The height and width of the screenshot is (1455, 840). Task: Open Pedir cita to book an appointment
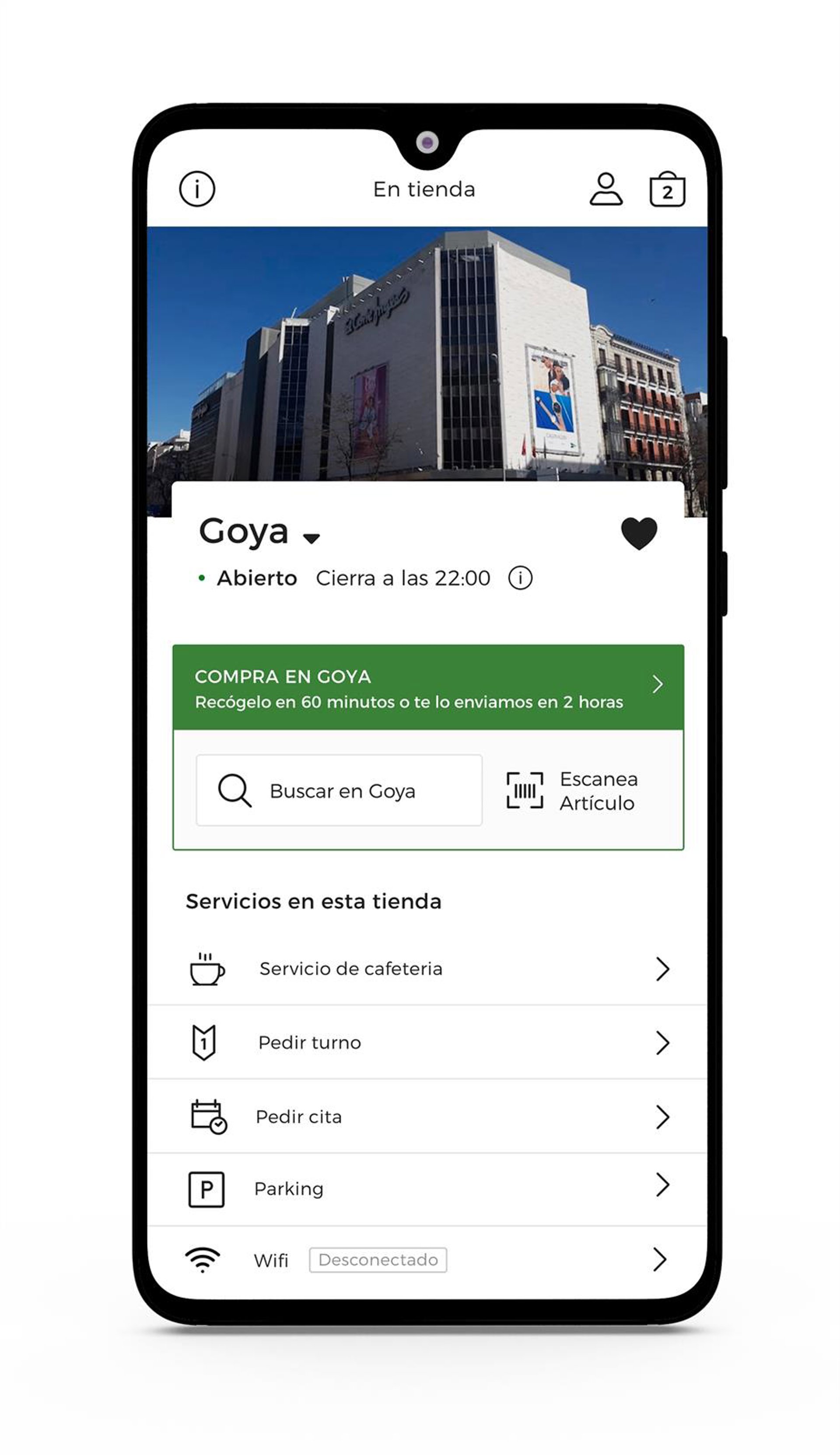click(427, 1116)
